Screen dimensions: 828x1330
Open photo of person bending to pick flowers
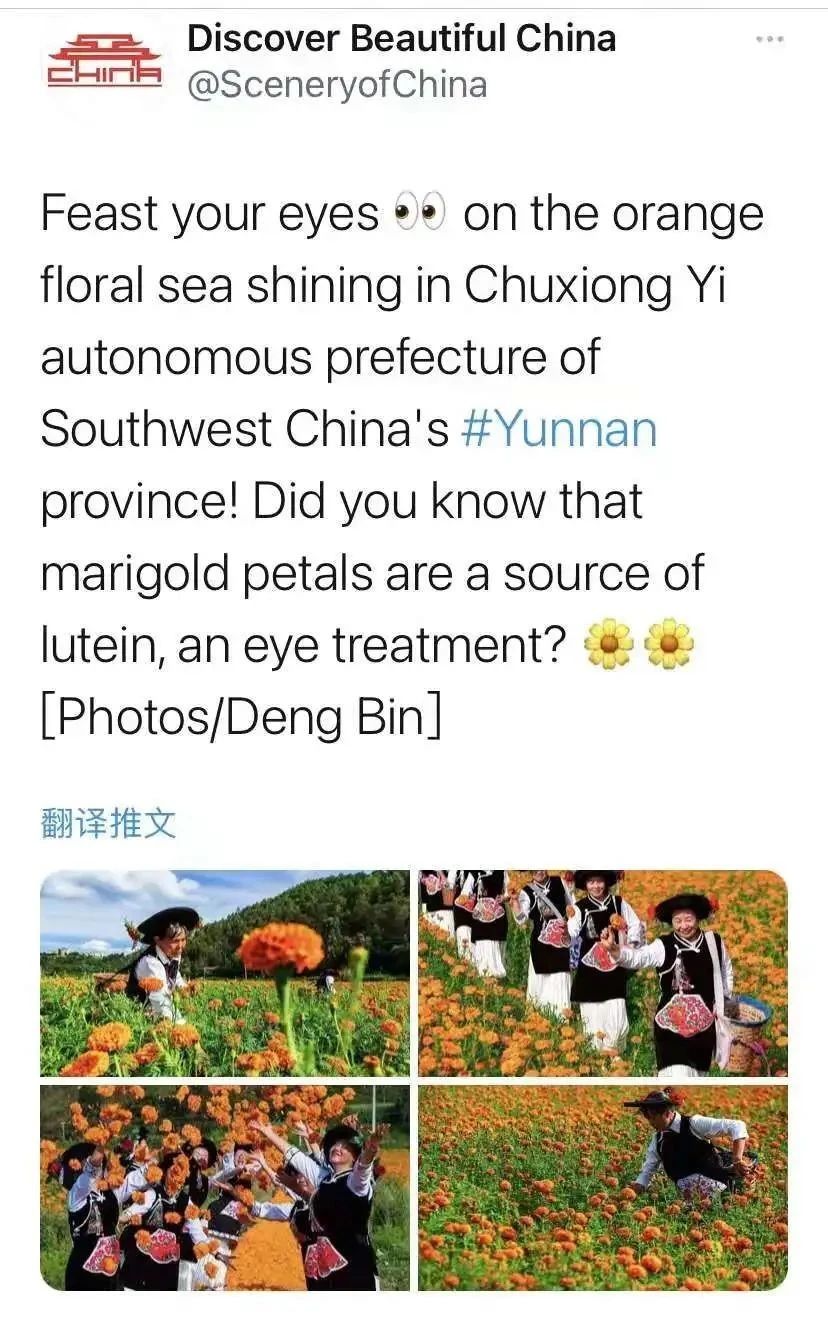click(x=602, y=1187)
